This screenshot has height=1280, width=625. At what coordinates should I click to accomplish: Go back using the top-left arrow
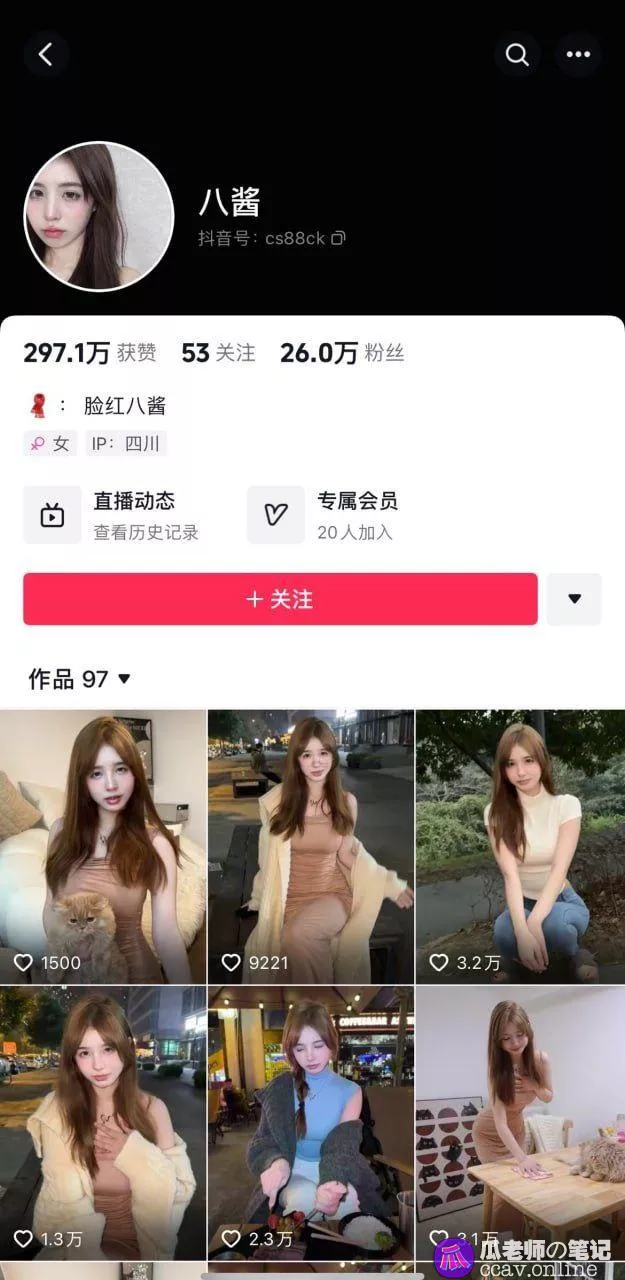(46, 55)
